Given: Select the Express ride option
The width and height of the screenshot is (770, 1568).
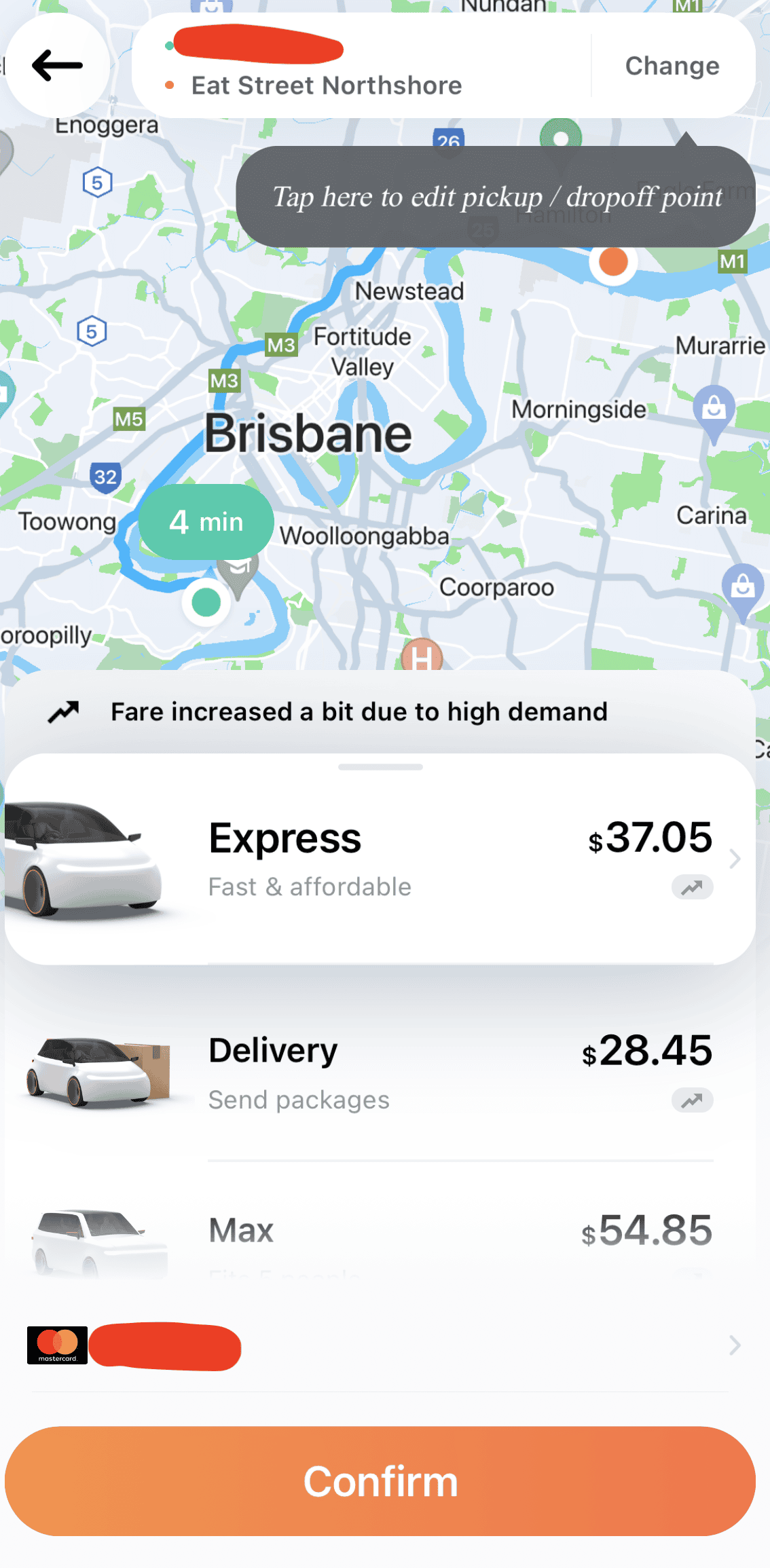Looking at the screenshot, I should (380, 859).
